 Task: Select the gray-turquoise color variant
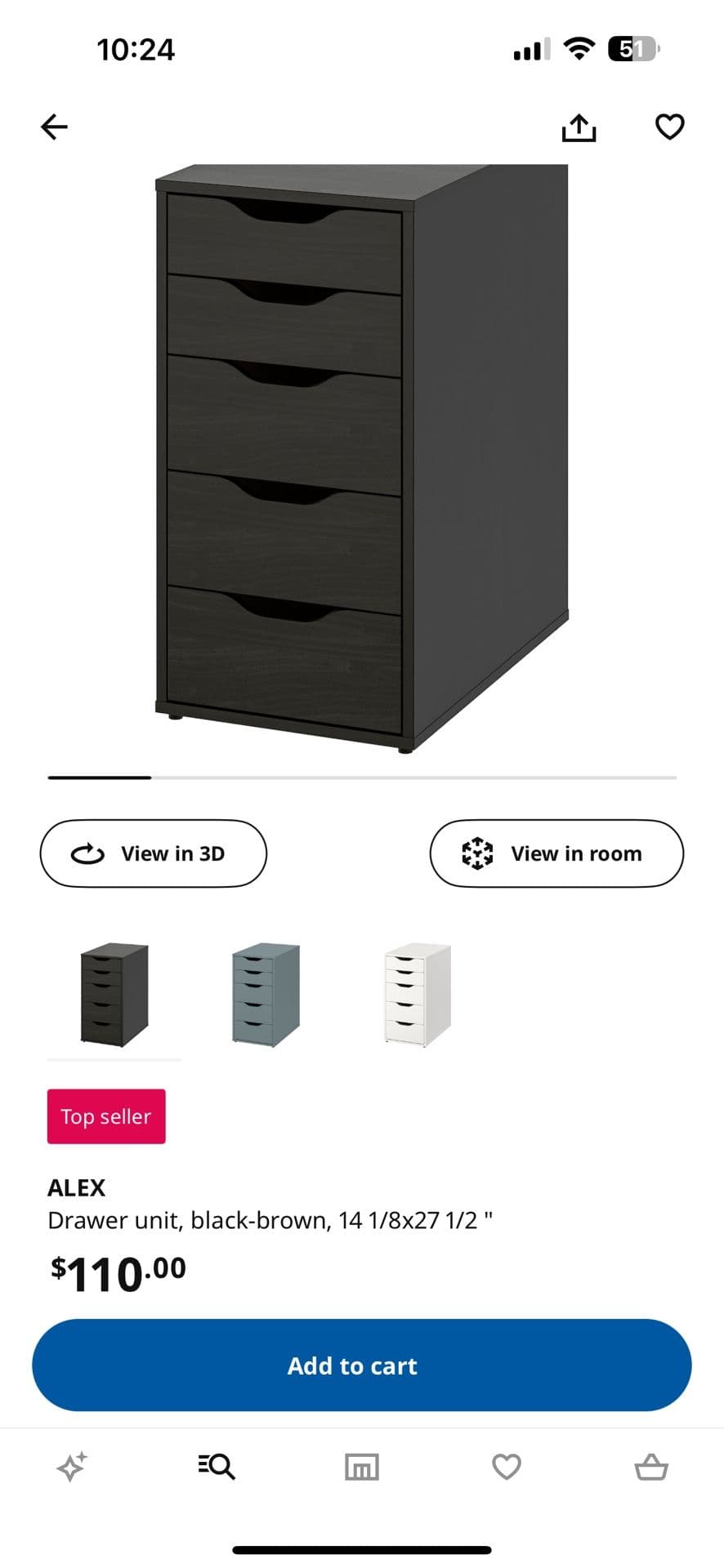[x=266, y=994]
